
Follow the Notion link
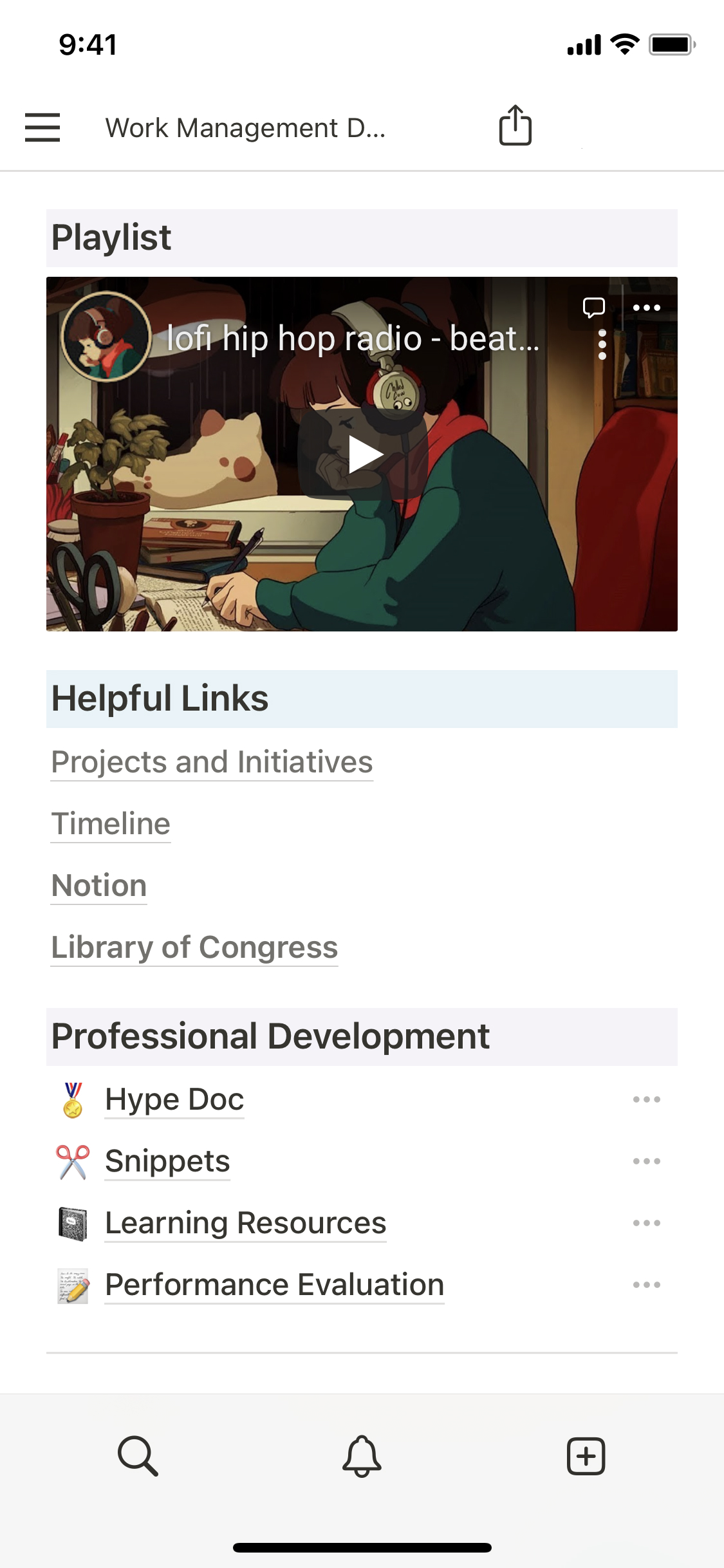[99, 886]
